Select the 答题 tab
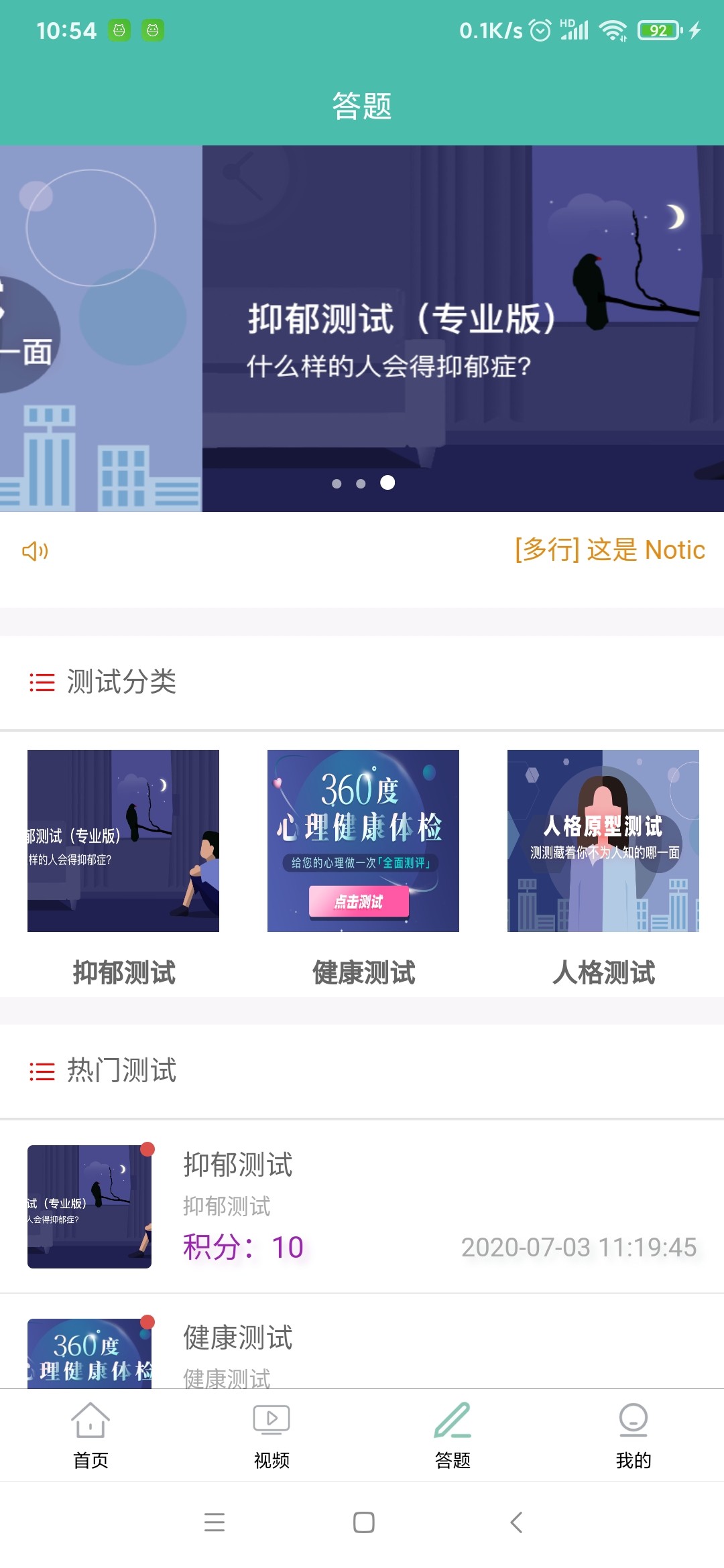 452,1435
